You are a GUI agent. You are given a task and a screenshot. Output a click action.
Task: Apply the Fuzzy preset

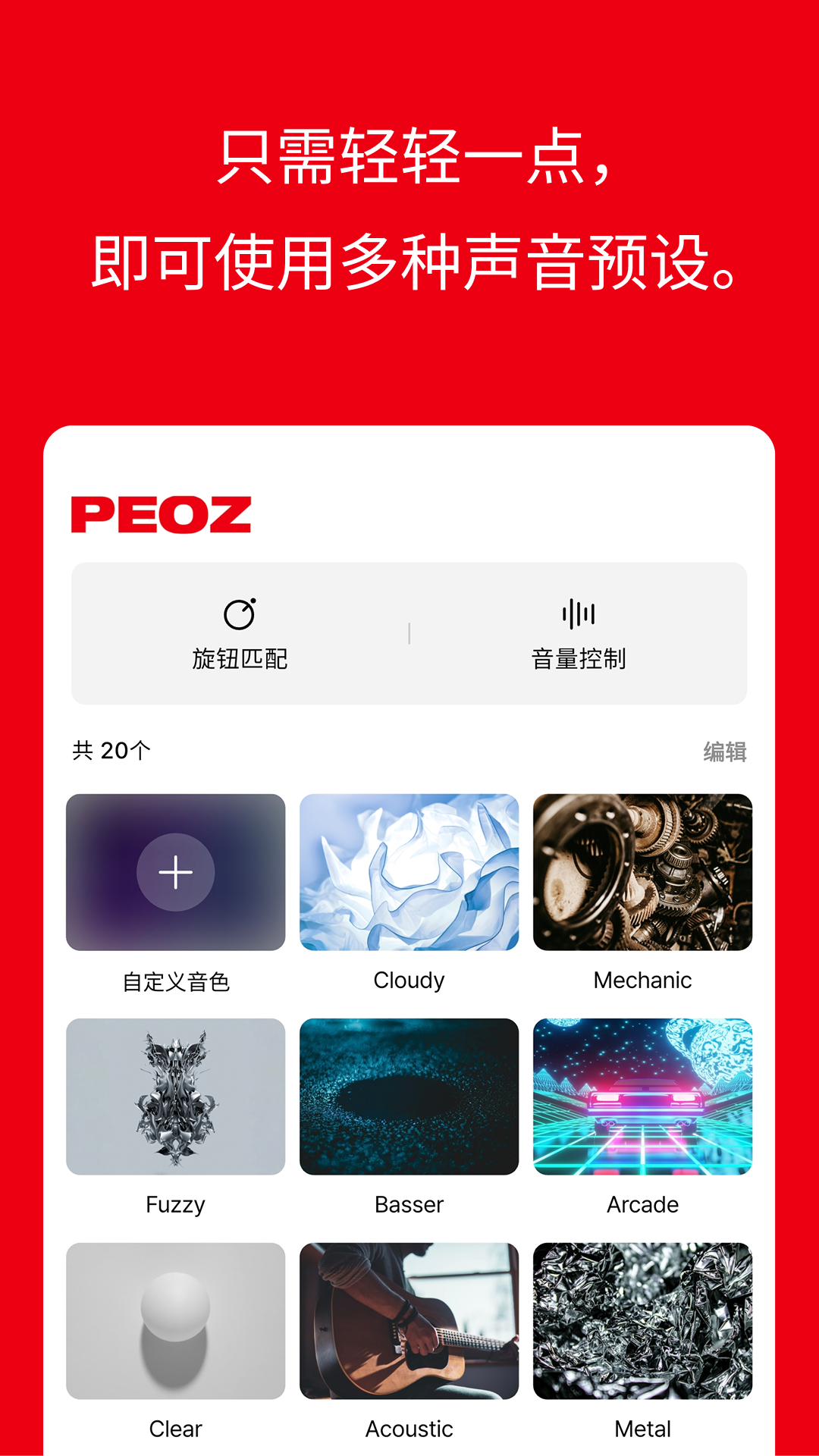[174, 1097]
